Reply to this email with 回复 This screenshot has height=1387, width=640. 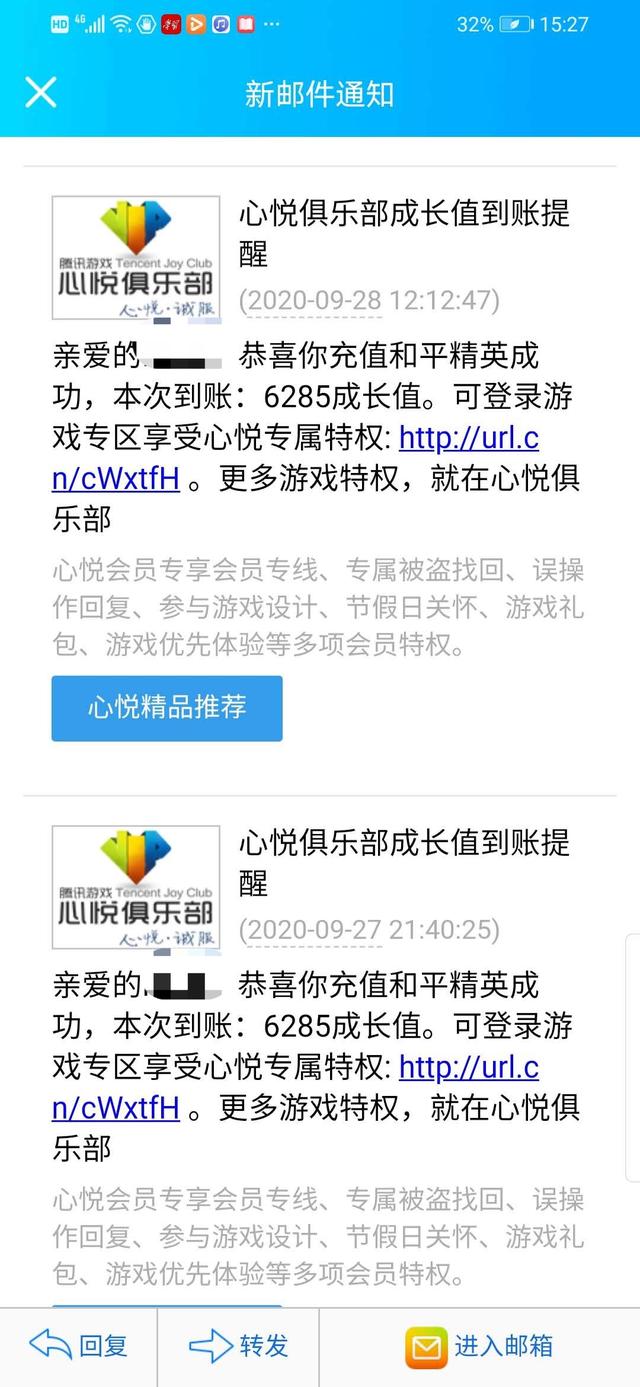point(78,1346)
